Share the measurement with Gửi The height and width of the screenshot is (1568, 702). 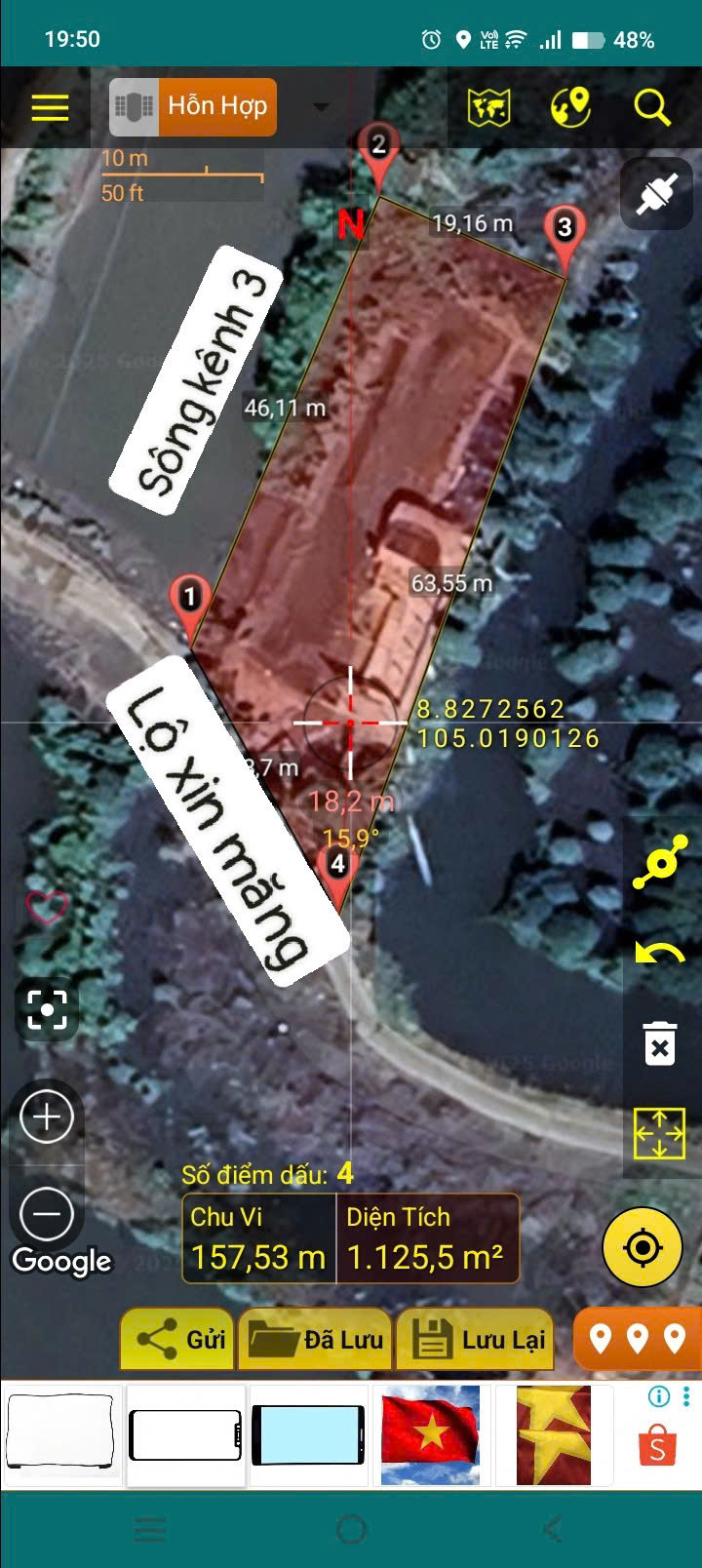tap(180, 1340)
